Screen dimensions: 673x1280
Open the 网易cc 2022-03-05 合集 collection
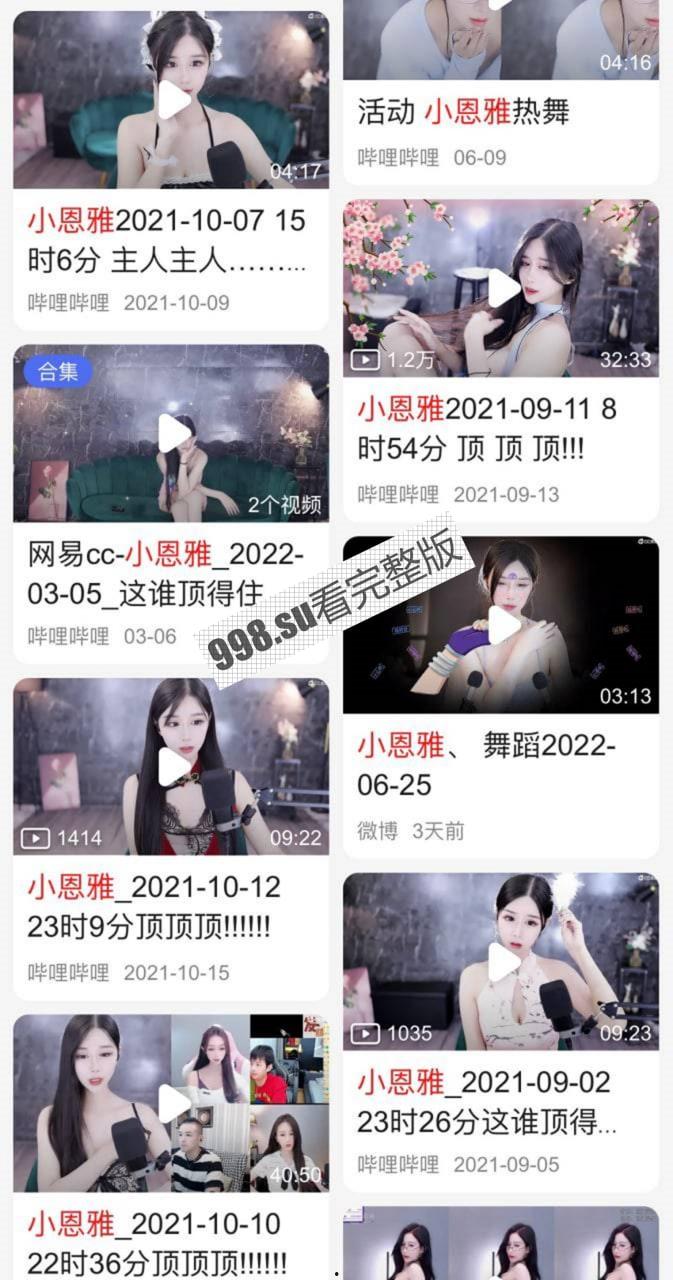[171, 433]
